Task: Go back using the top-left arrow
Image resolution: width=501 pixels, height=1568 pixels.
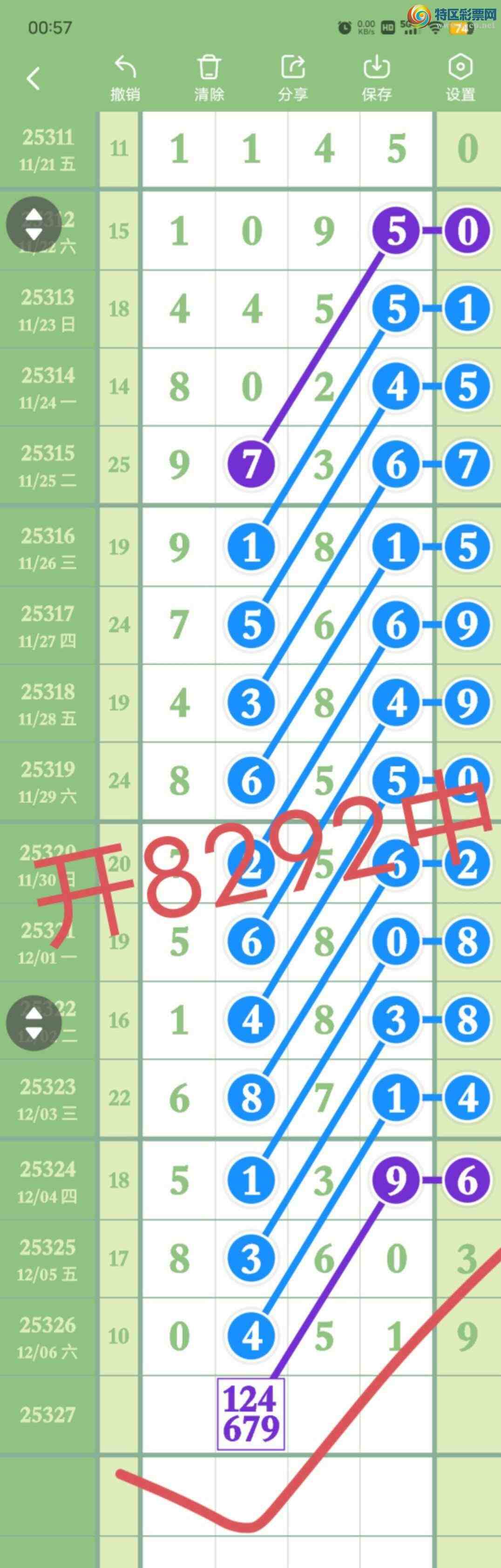Action: [x=34, y=79]
